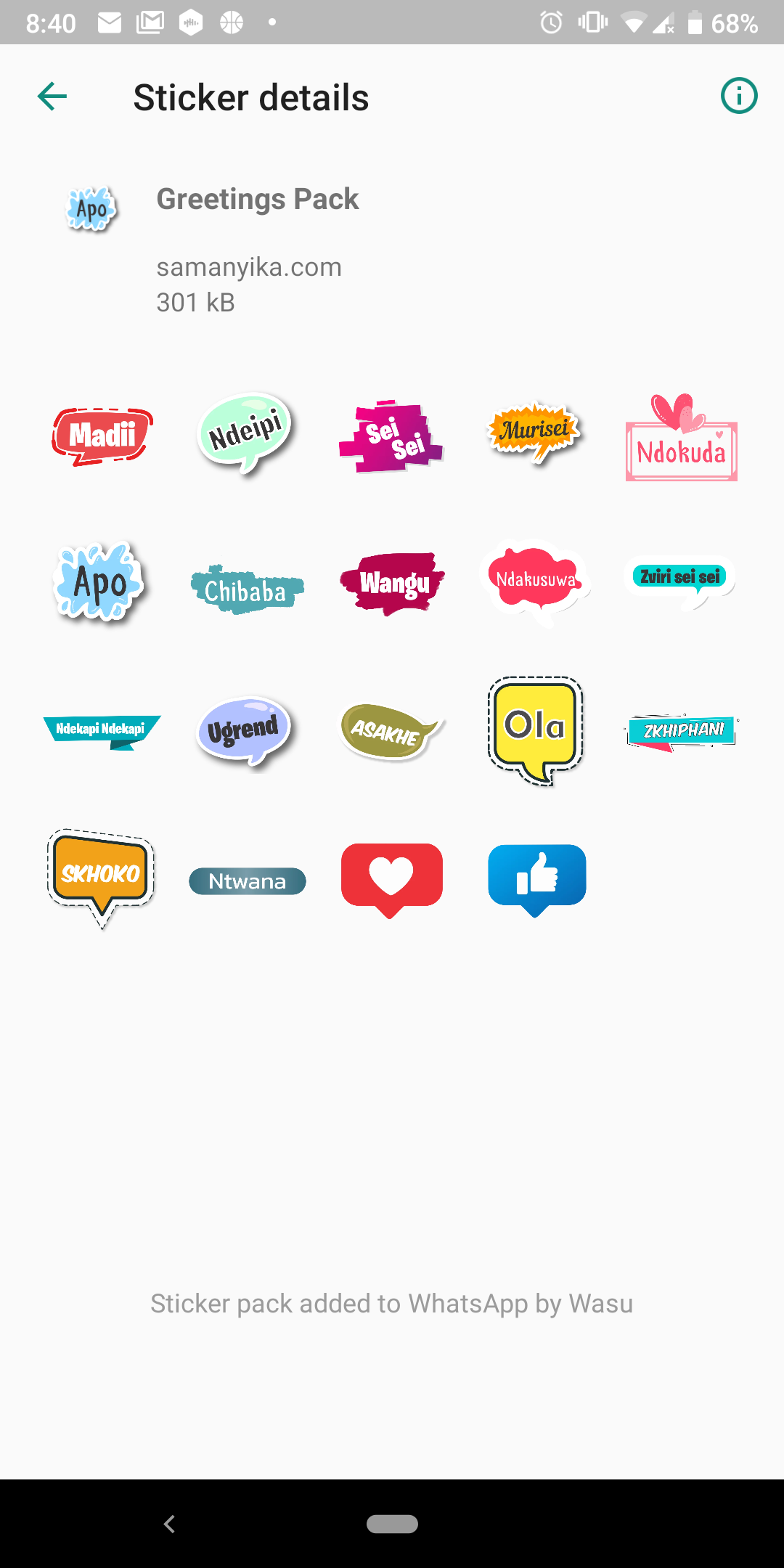Image resolution: width=784 pixels, height=1568 pixels.
Task: Select the Ndakusuwa sticker
Action: (536, 583)
